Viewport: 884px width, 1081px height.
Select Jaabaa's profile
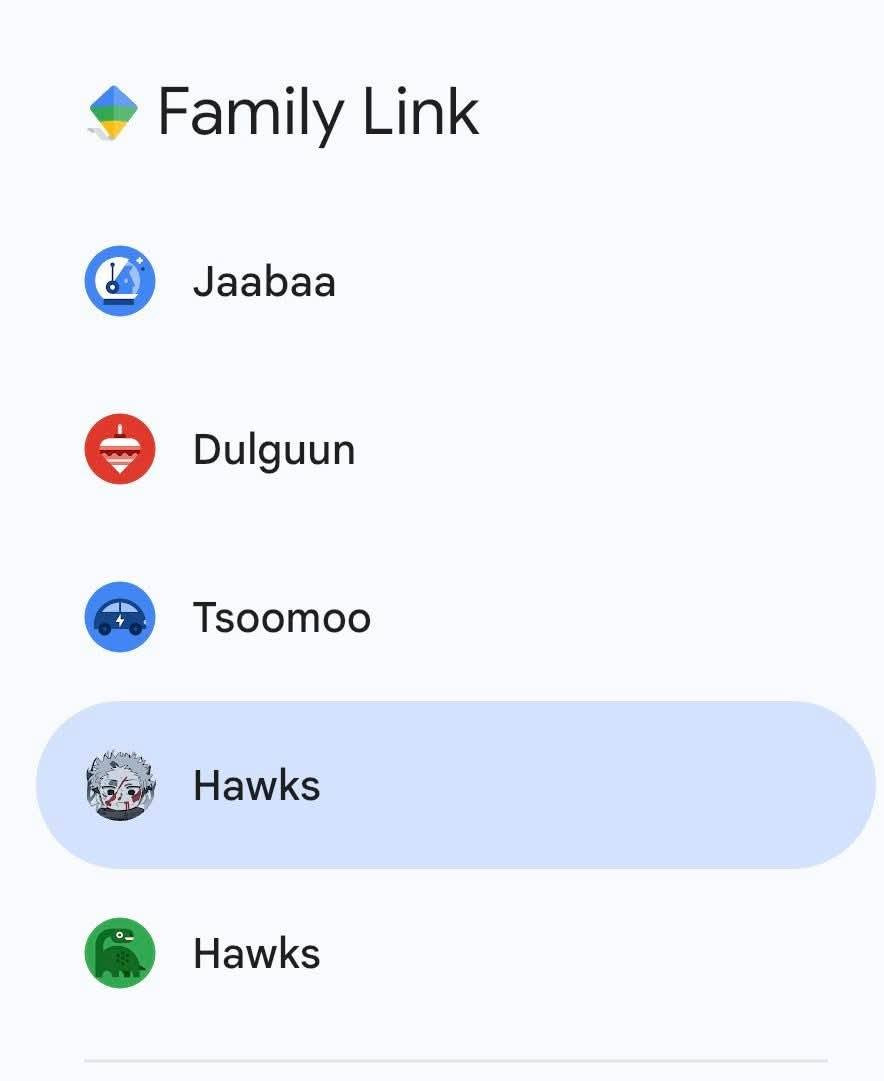(263, 282)
